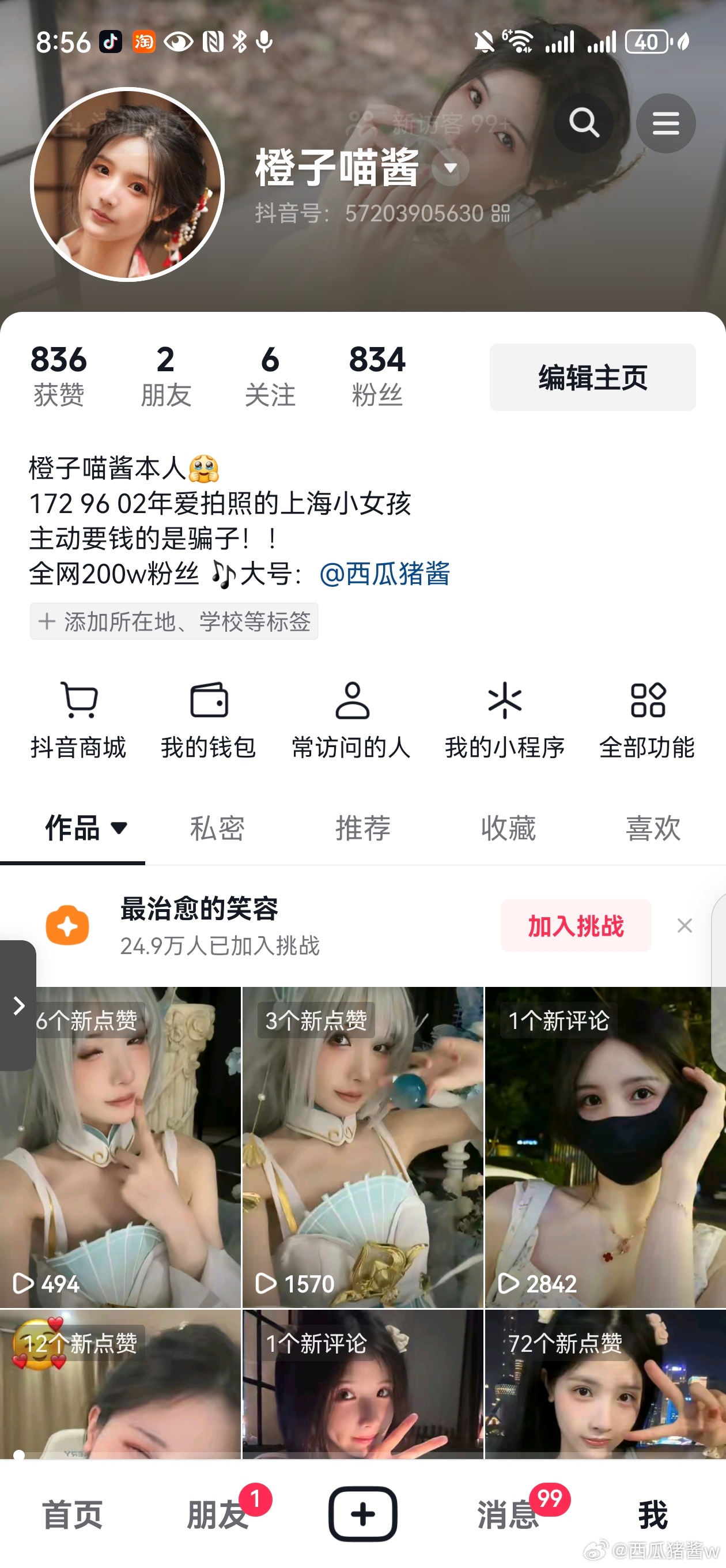
Task: Tap the 编辑主页 button
Action: [592, 377]
